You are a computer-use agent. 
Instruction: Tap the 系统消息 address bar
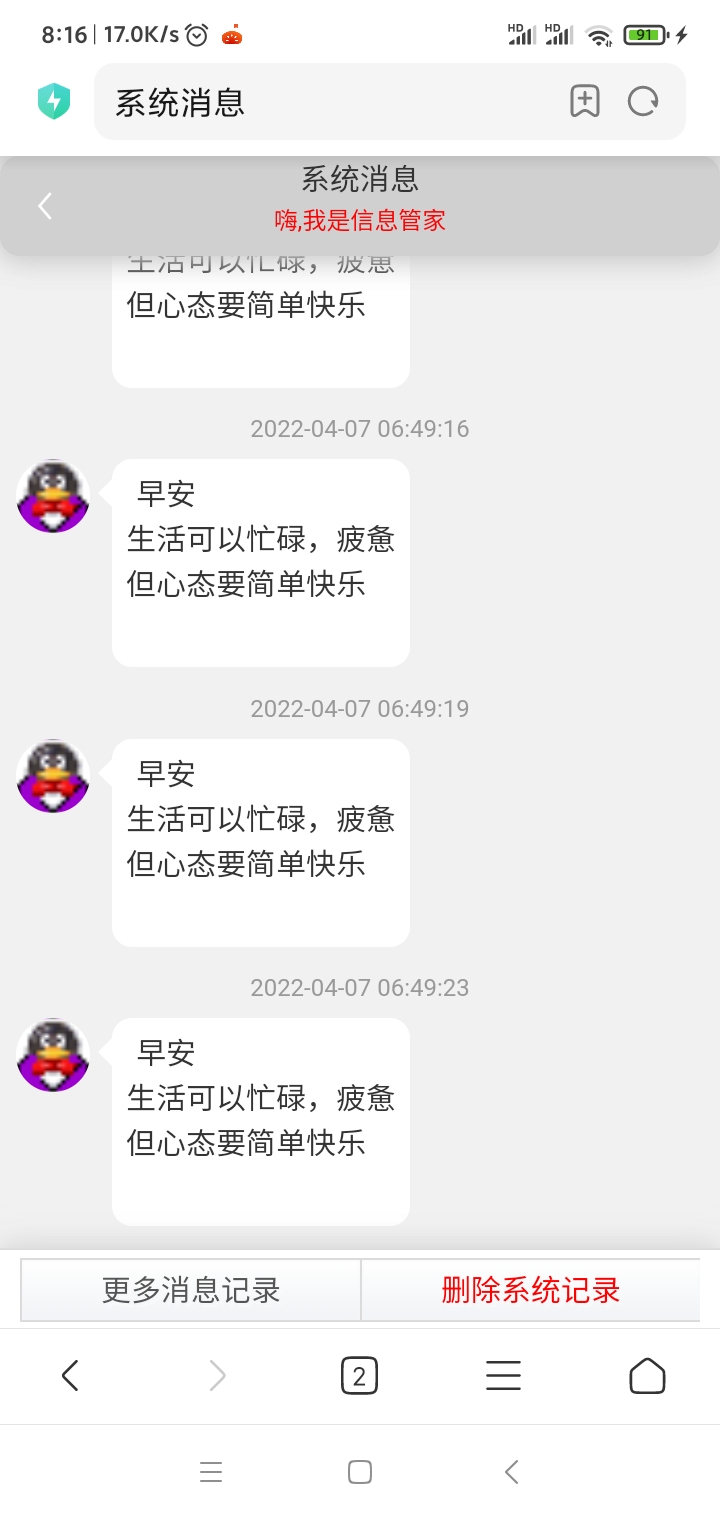(x=300, y=101)
